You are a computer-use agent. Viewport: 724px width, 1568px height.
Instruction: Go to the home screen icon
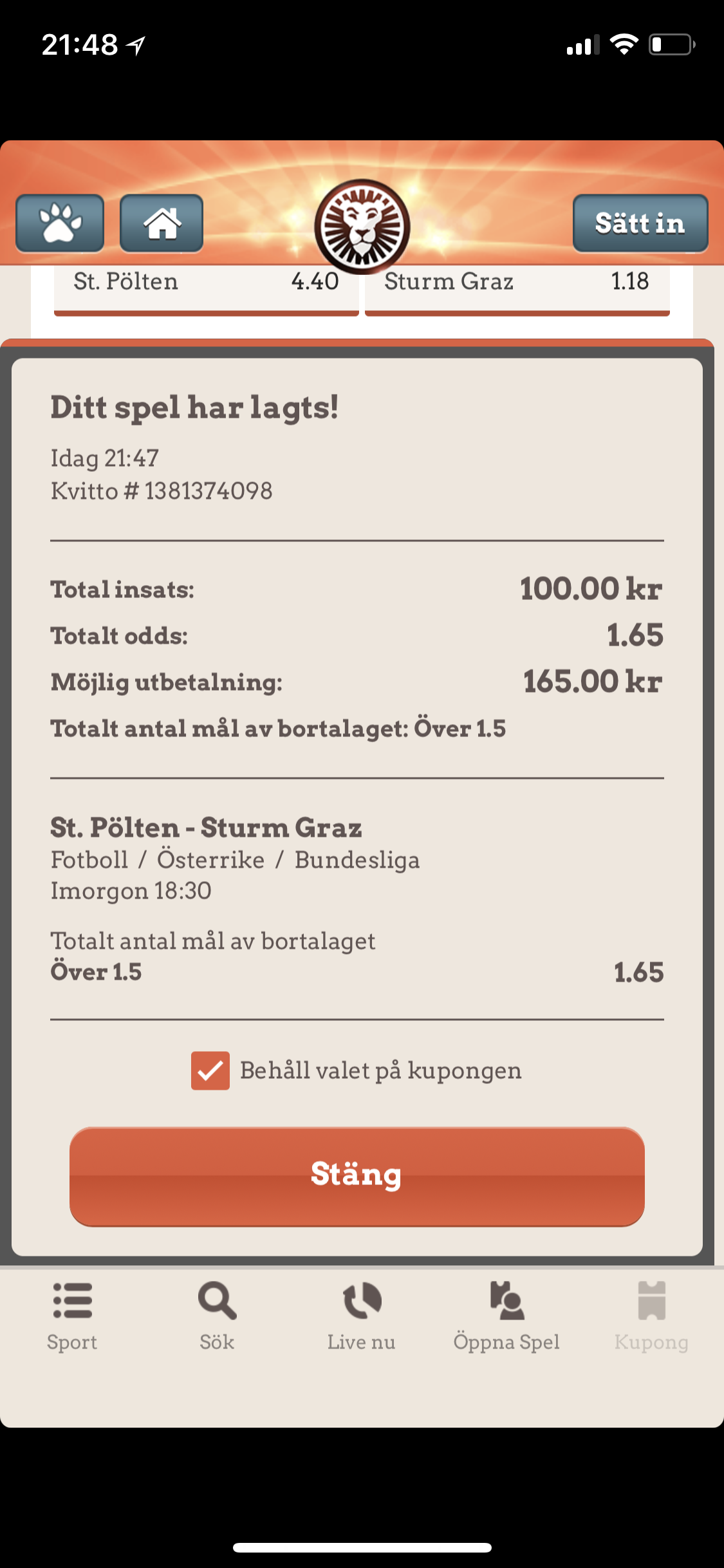point(162,223)
